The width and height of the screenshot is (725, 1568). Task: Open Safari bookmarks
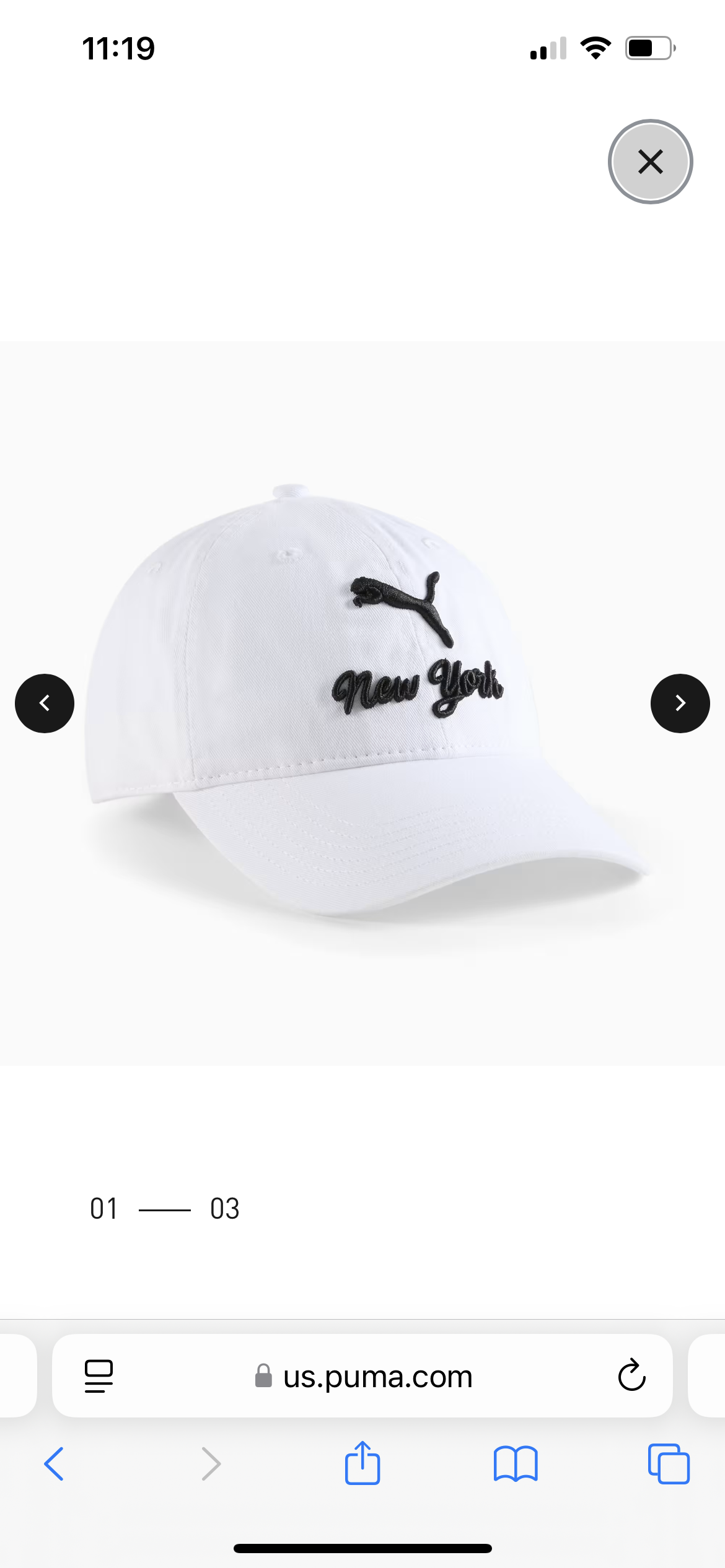[516, 1464]
